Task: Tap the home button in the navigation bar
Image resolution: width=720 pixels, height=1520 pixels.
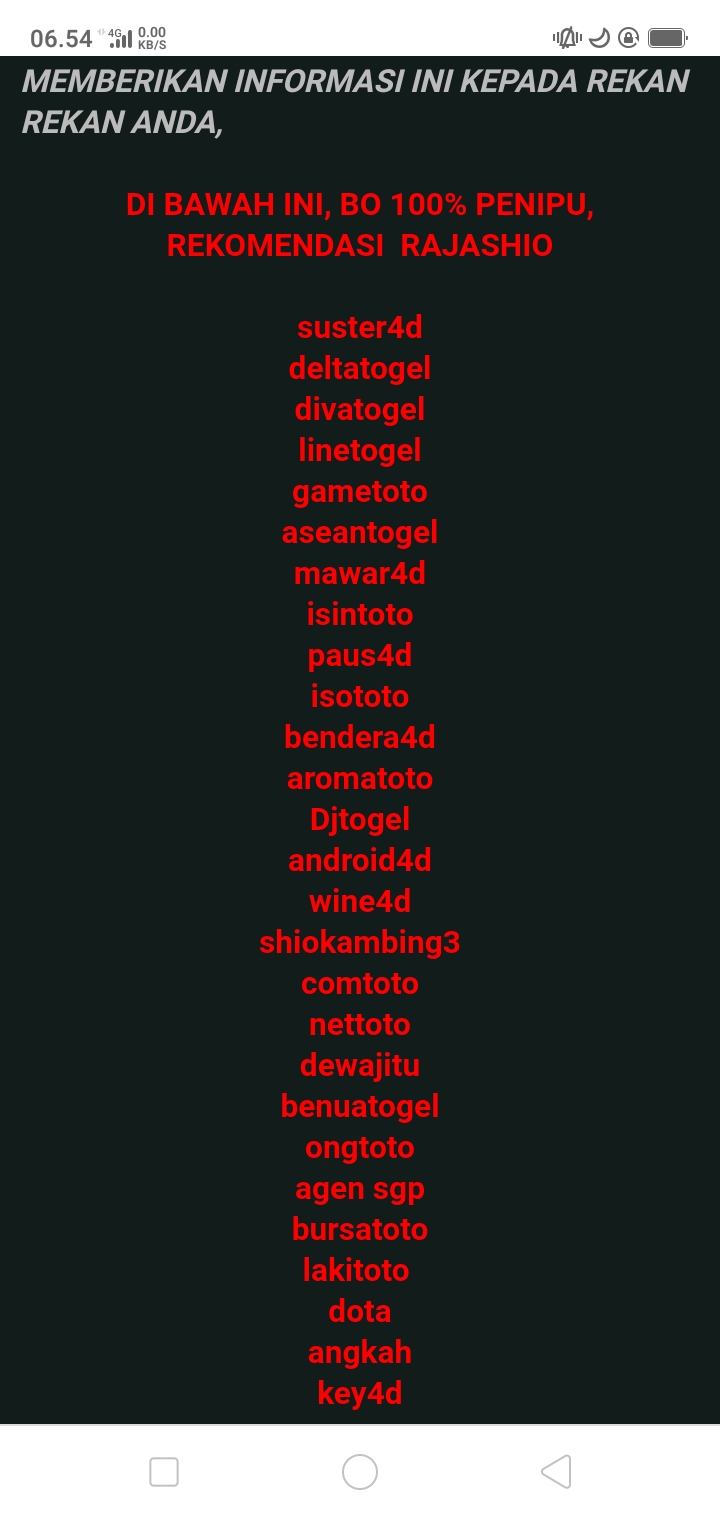Action: [360, 1471]
